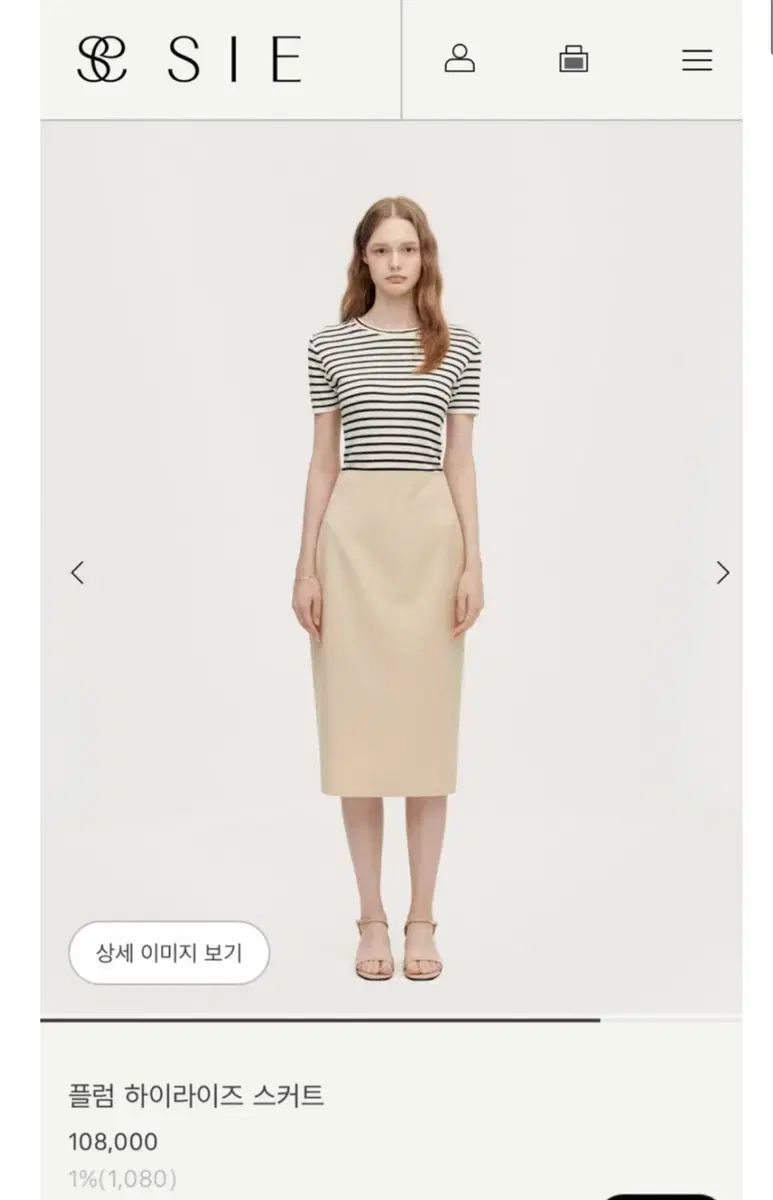Open the shopping bag
Screen dimensions: 773x1200
pos(573,59)
